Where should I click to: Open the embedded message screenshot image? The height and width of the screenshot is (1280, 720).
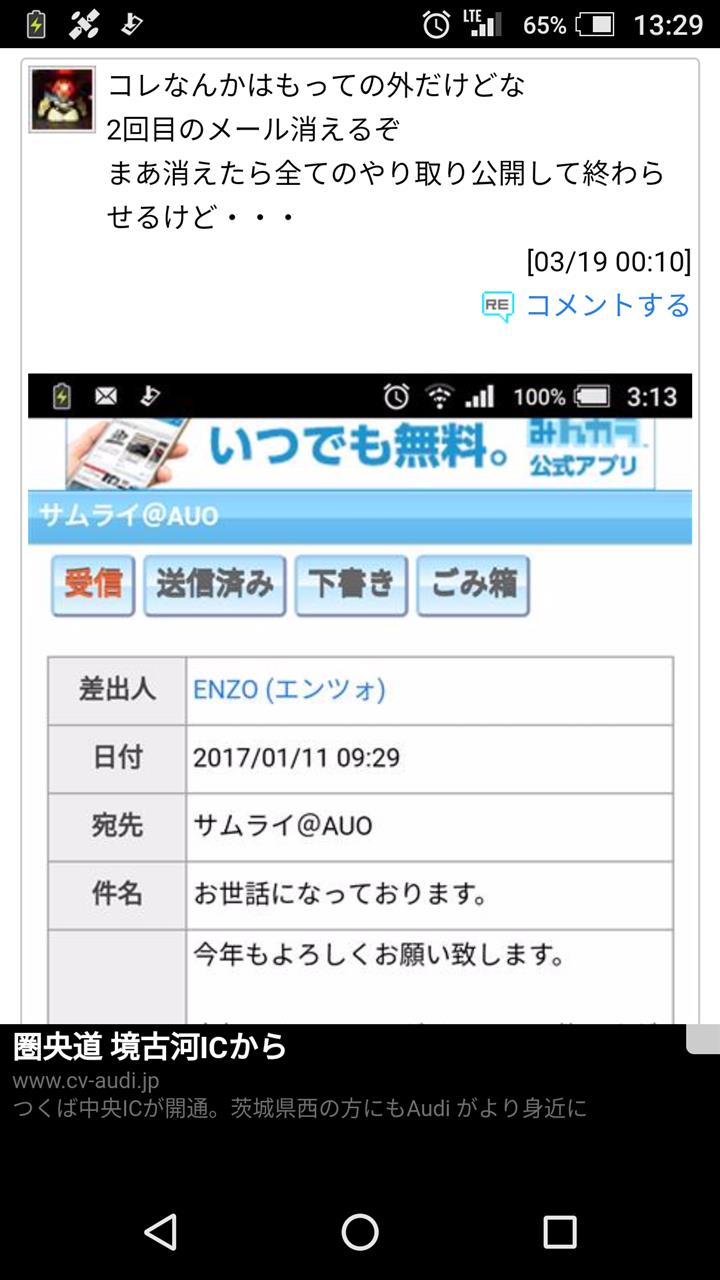[x=360, y=699]
